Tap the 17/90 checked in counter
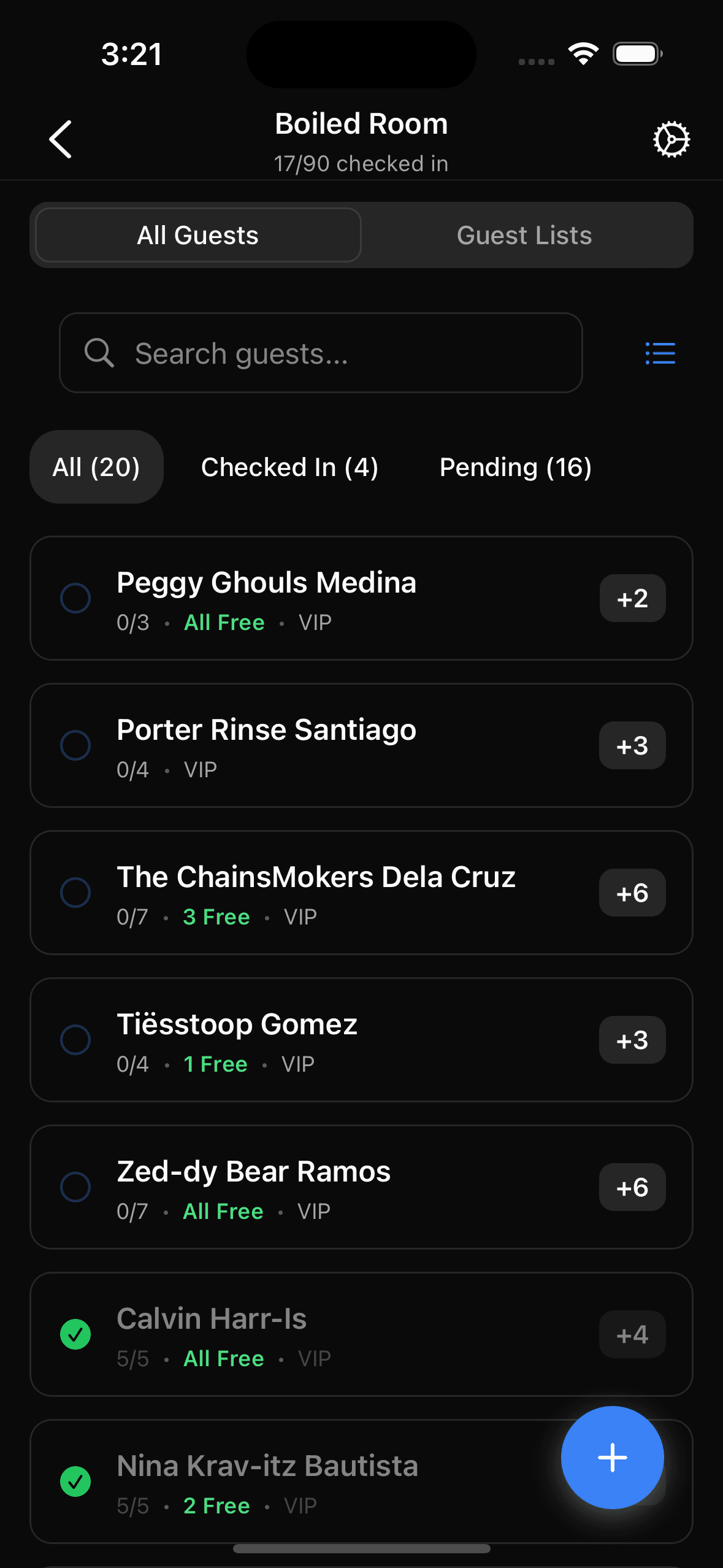The image size is (723, 1568). click(361, 163)
